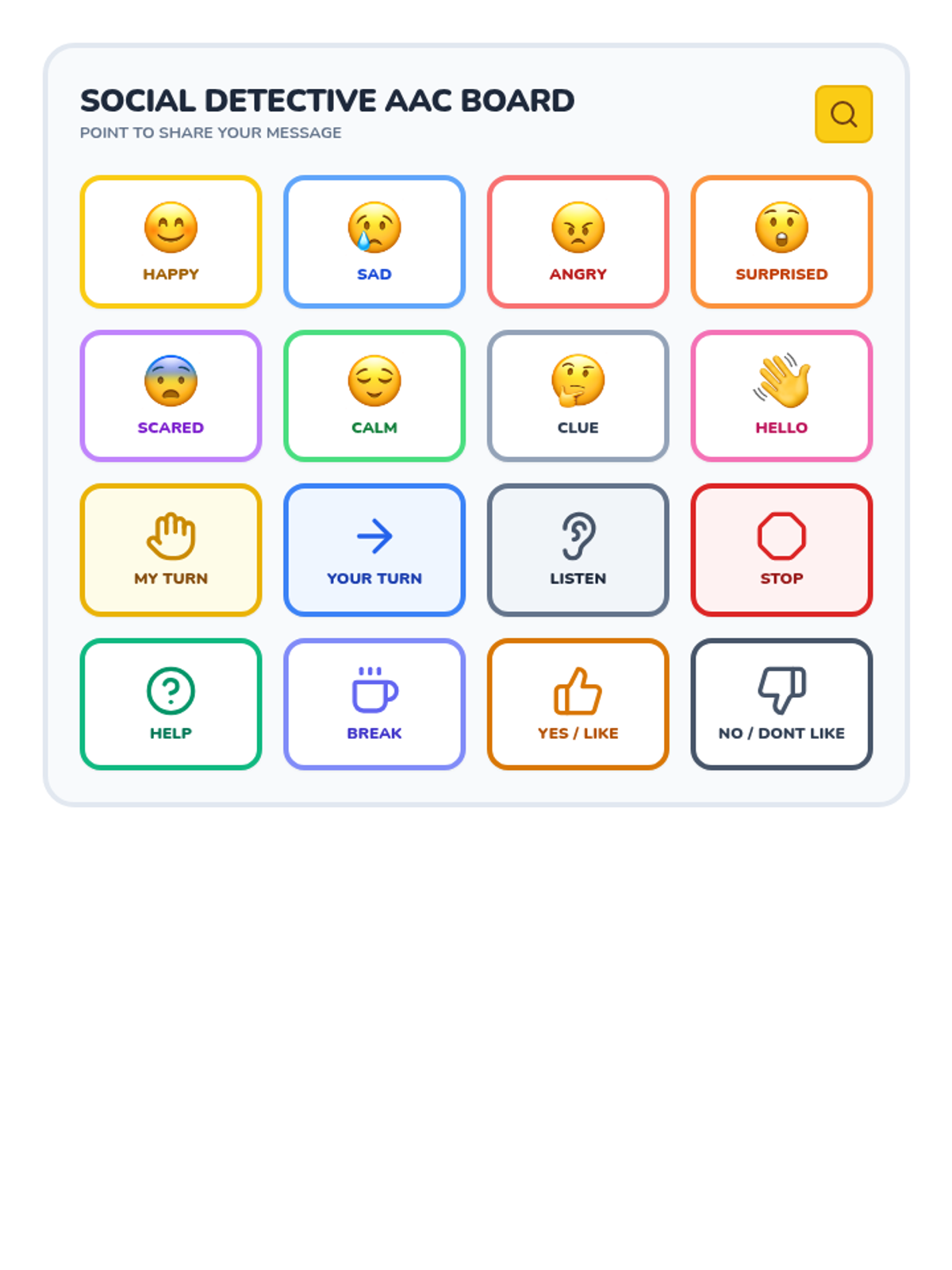This screenshot has width=952, height=1270.
Task: Tap the YOUR TURN arrow tile
Action: coord(374,549)
